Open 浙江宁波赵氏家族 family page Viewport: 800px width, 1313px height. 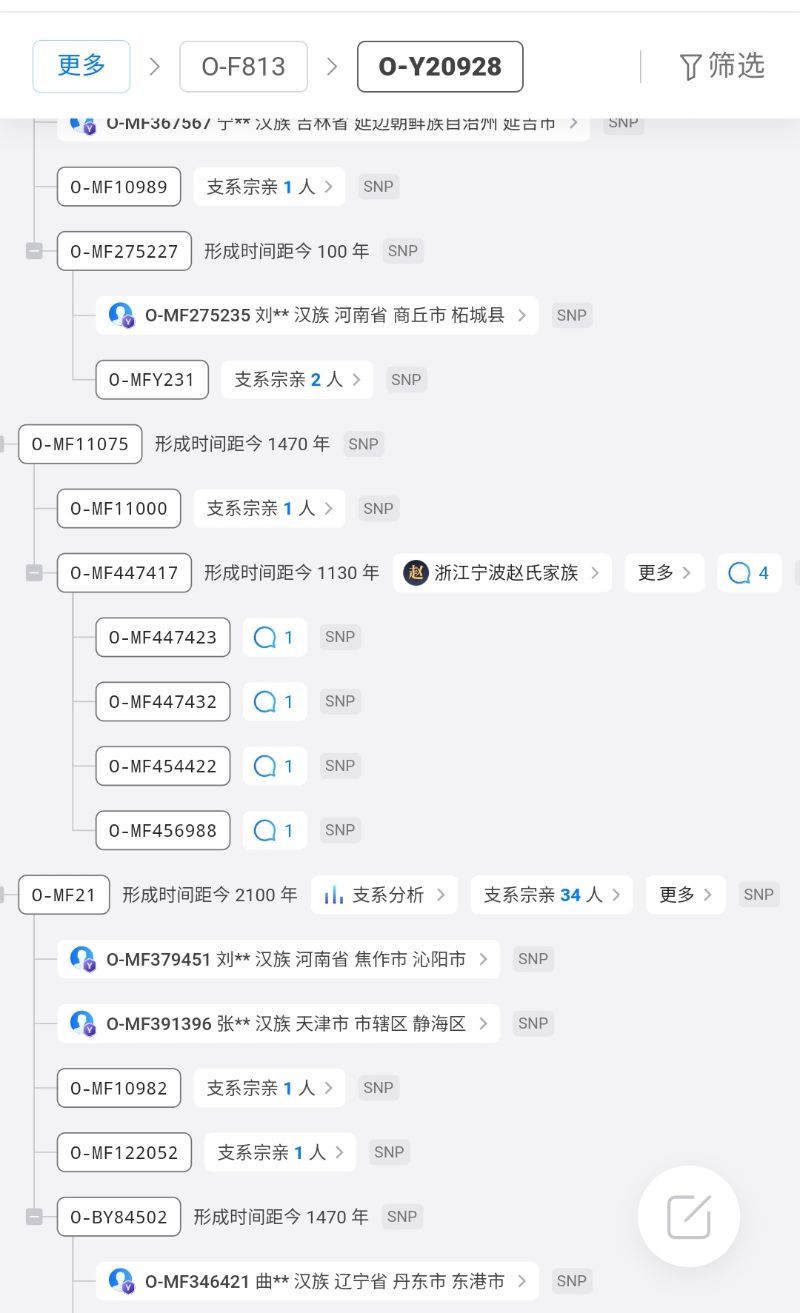[x=502, y=573]
